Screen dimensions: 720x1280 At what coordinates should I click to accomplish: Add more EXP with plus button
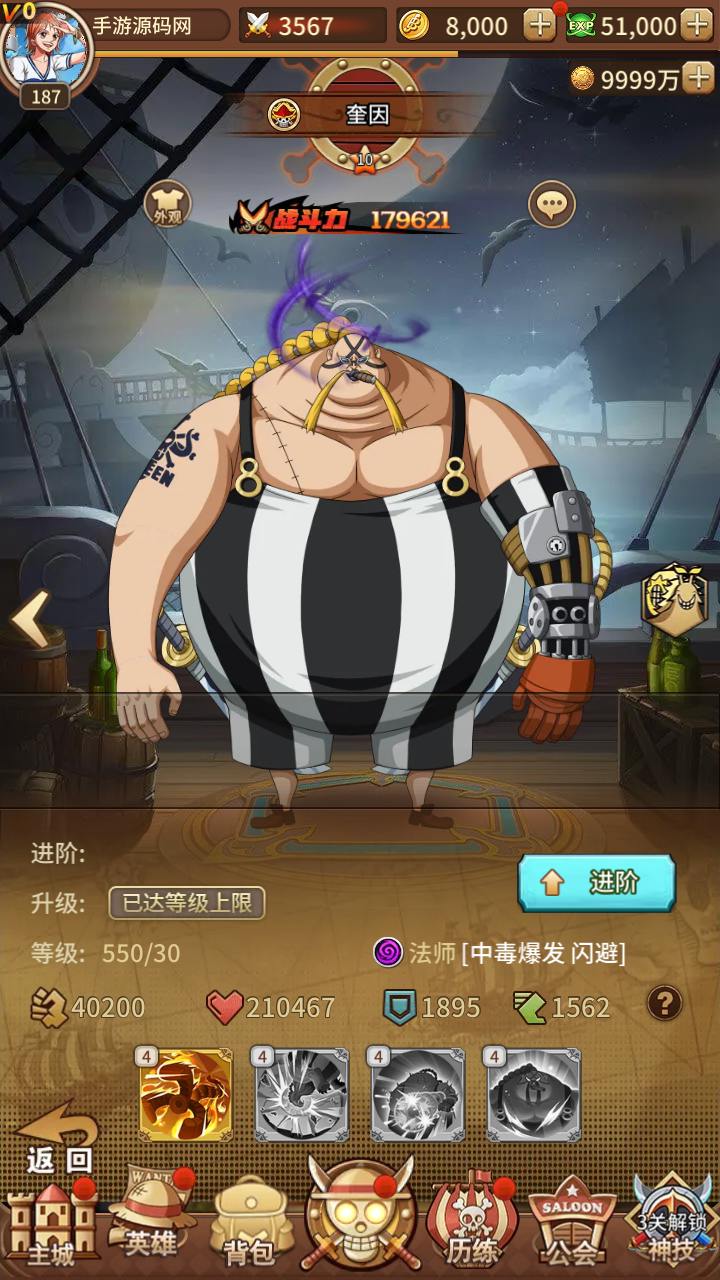[696, 25]
